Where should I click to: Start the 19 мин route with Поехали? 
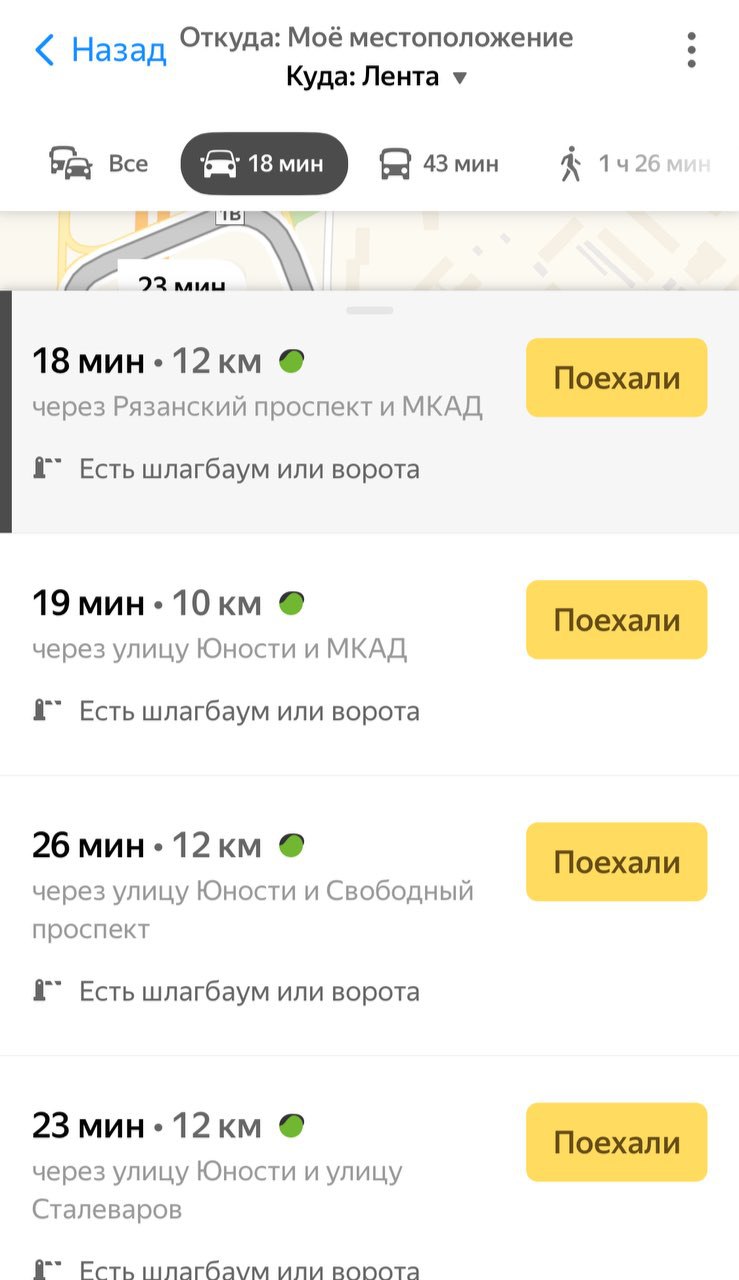coord(617,620)
